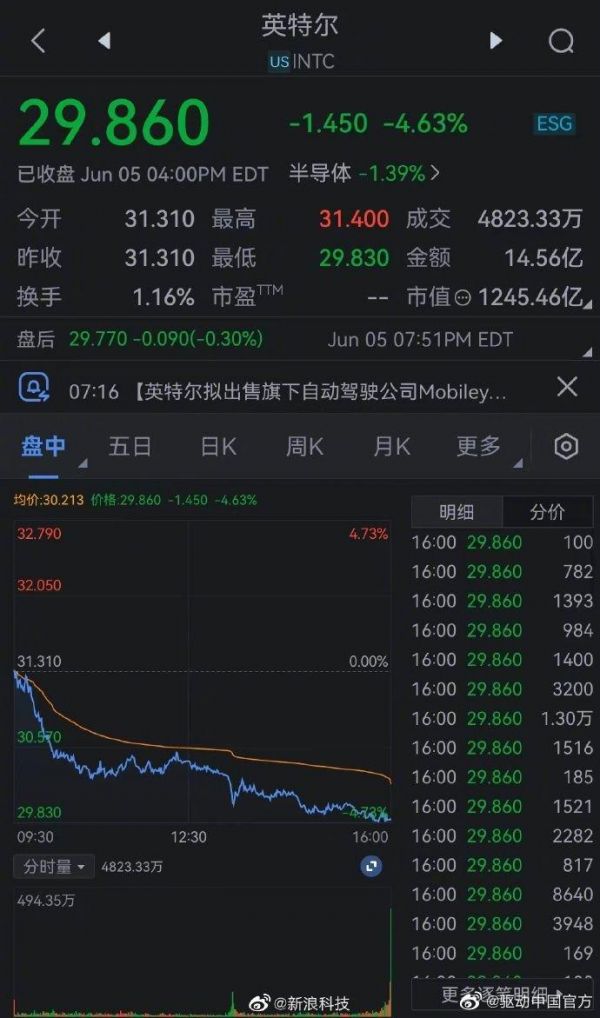Select the 盘中 chart tab
Screen dimensions: 600x1018
click(44, 446)
